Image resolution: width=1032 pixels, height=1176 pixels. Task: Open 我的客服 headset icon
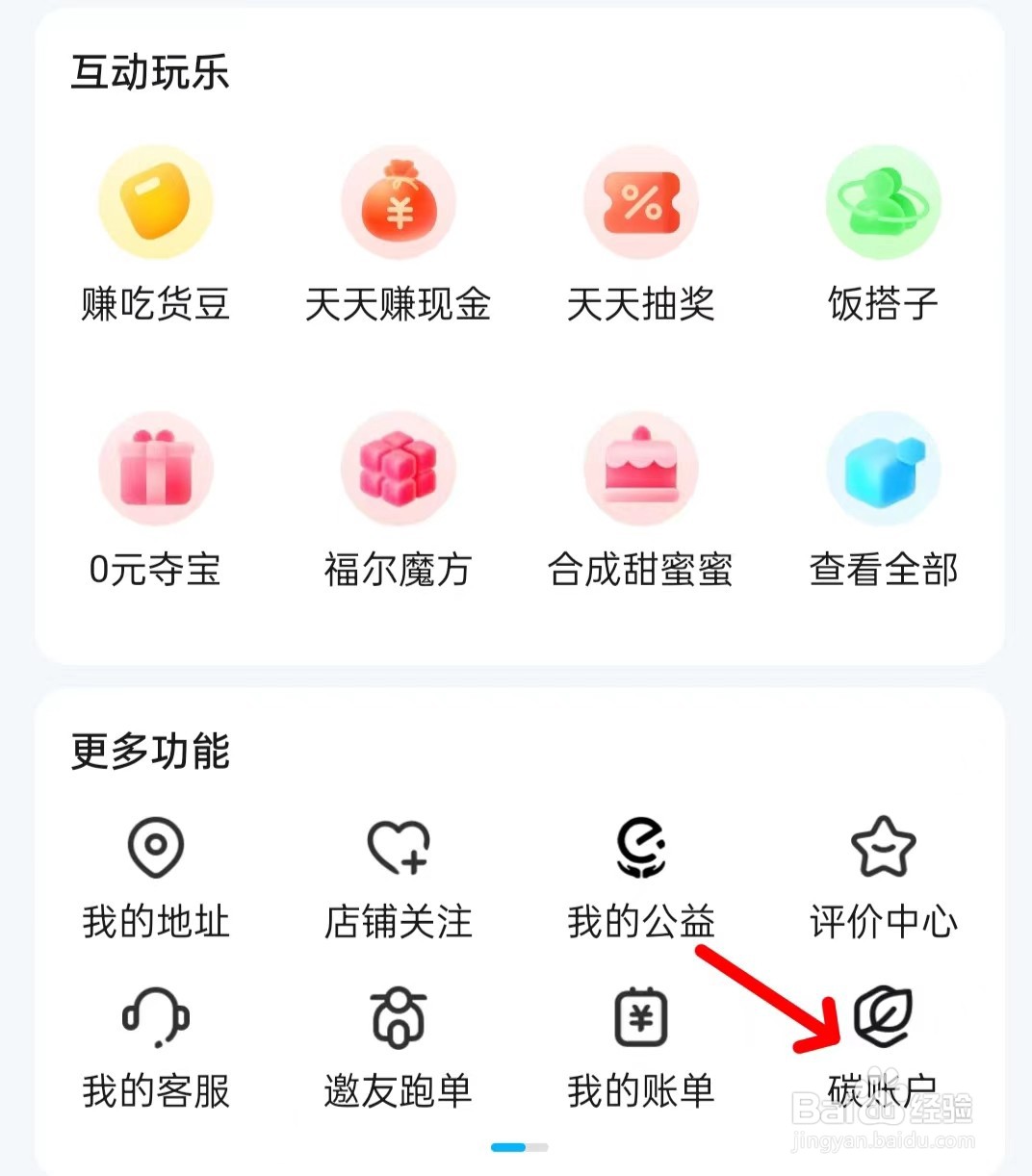[156, 1018]
